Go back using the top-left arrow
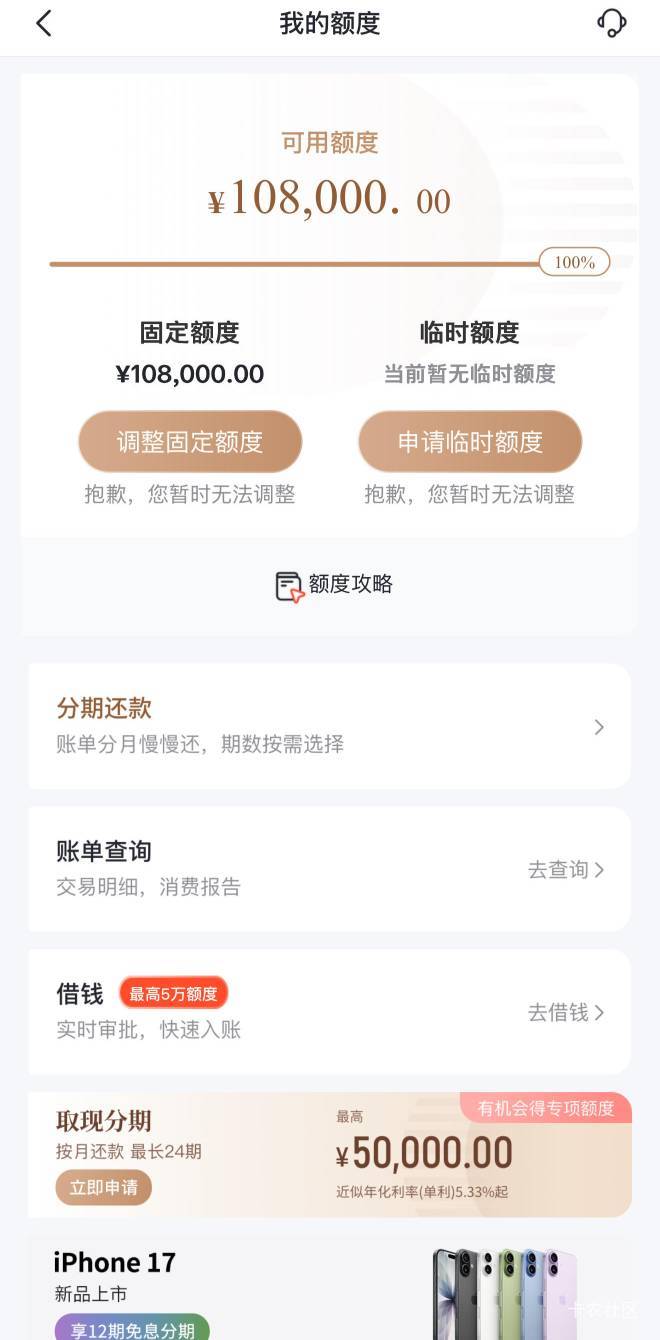The height and width of the screenshot is (1340, 660). click(43, 24)
